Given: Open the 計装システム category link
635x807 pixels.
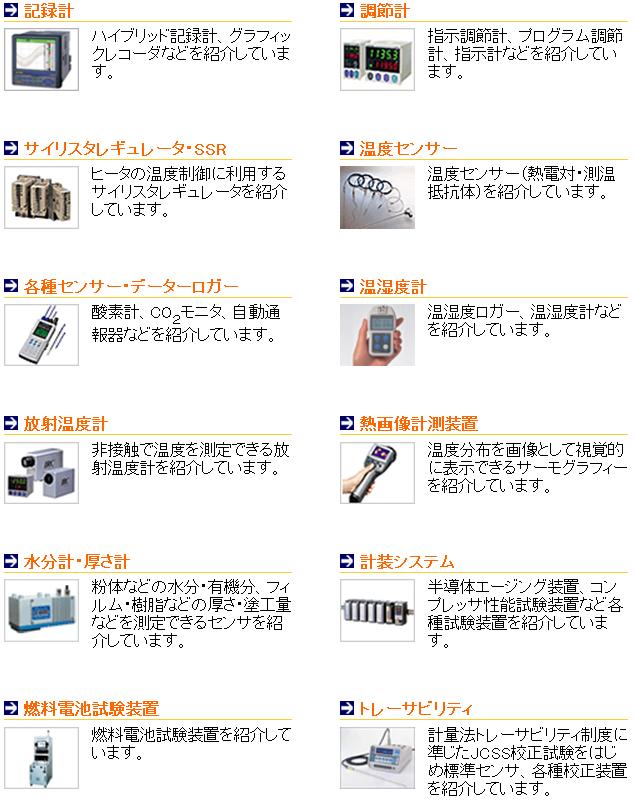Looking at the screenshot, I should [x=407, y=562].
